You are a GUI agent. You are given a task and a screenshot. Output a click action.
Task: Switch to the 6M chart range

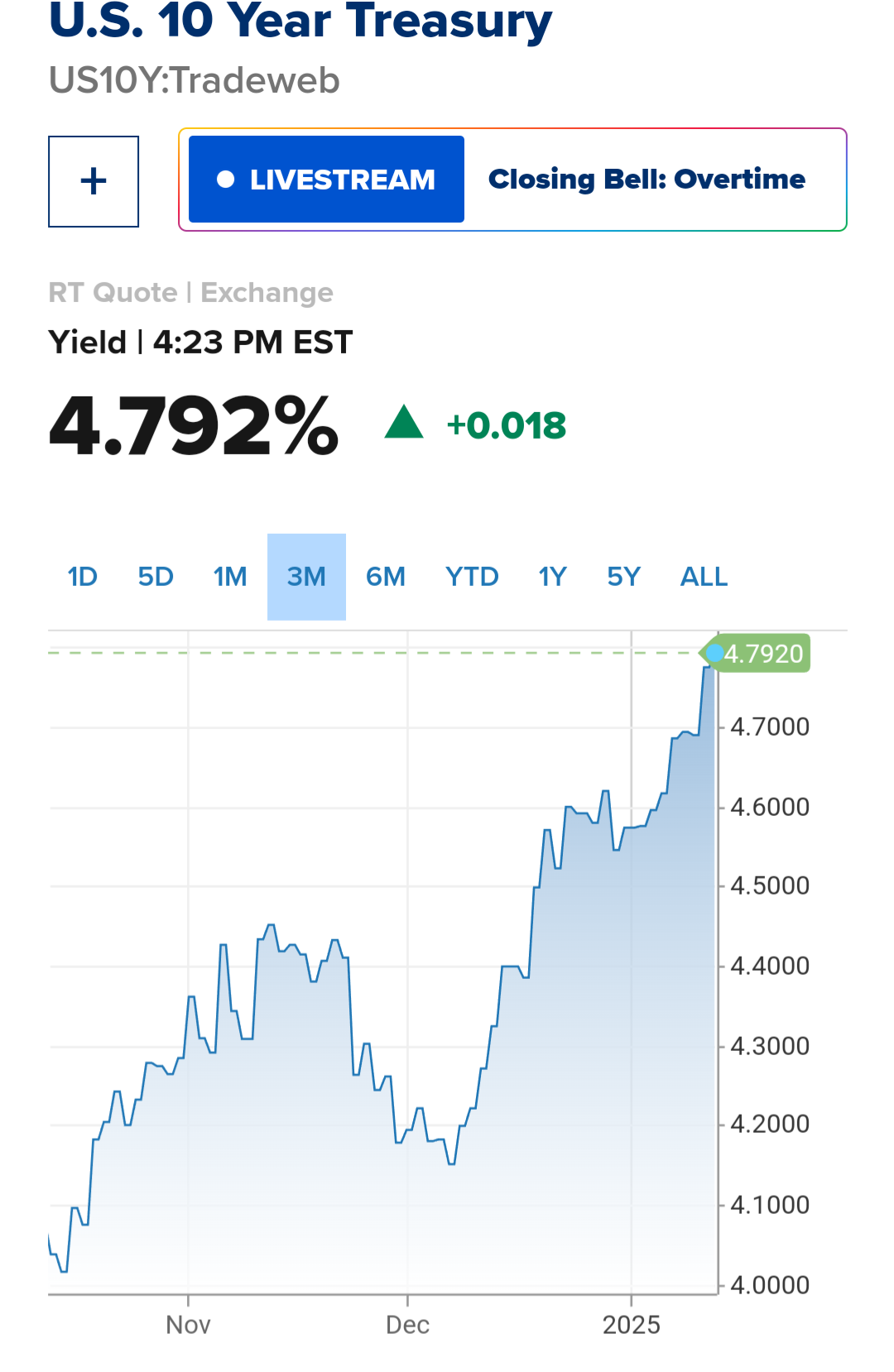pyautogui.click(x=386, y=577)
